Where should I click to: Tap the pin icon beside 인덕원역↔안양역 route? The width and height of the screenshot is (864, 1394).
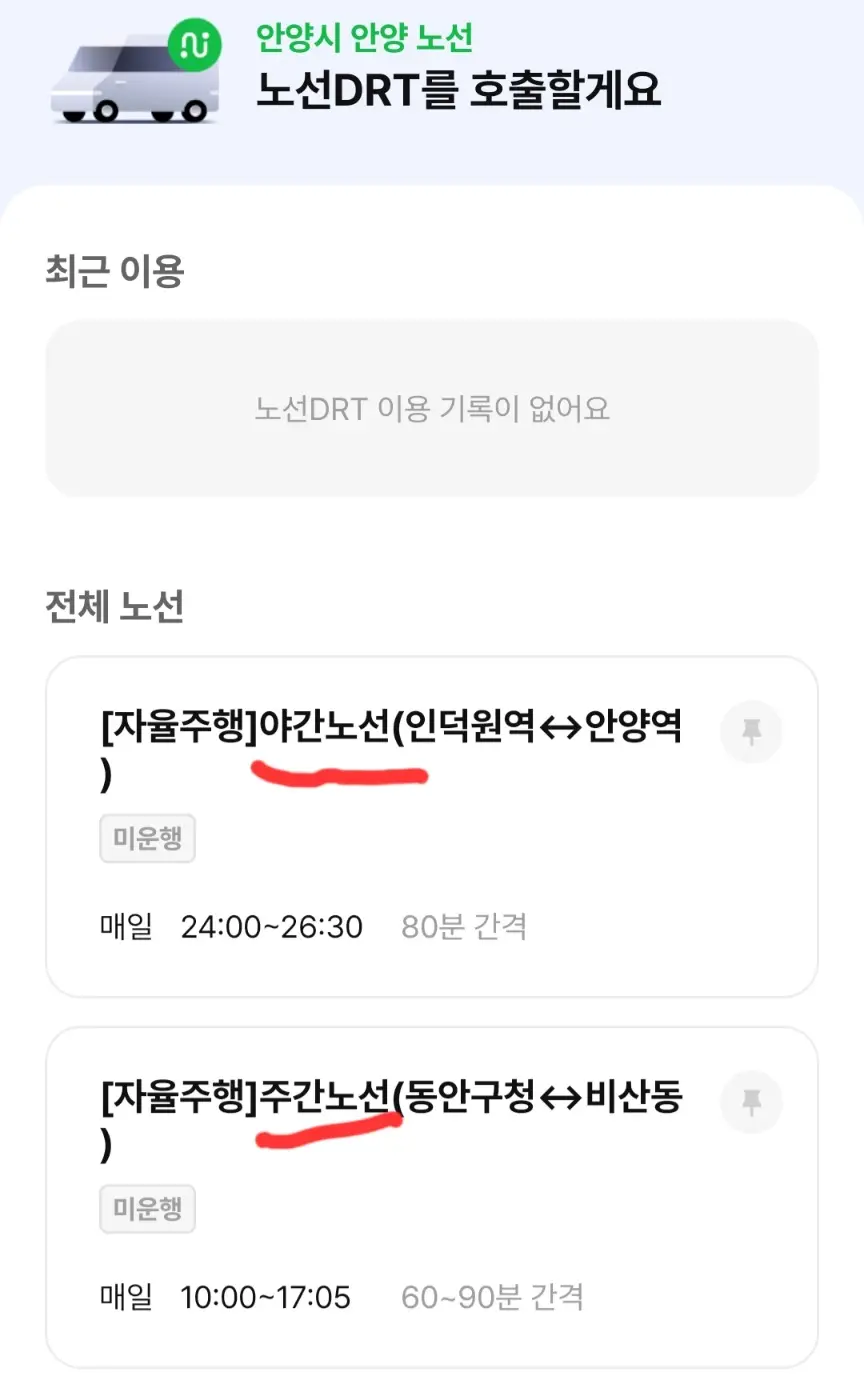(751, 732)
